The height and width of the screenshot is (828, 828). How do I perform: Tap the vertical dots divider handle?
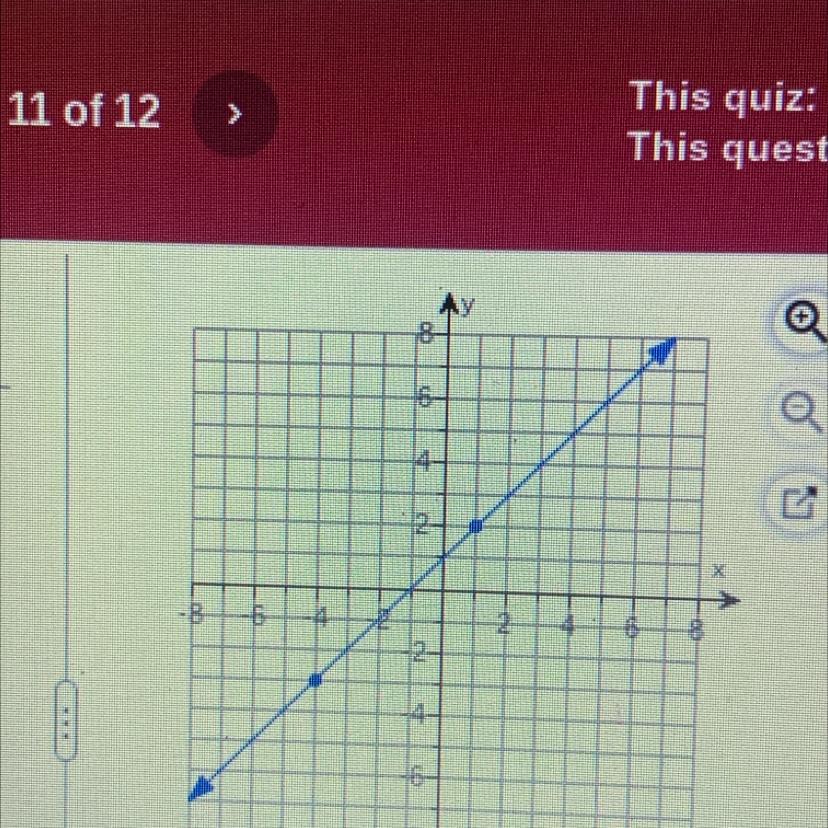(68, 720)
